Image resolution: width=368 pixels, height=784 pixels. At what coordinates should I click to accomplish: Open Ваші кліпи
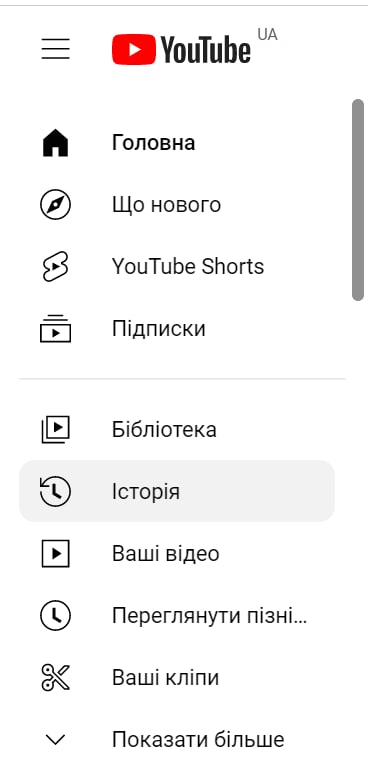177,678
